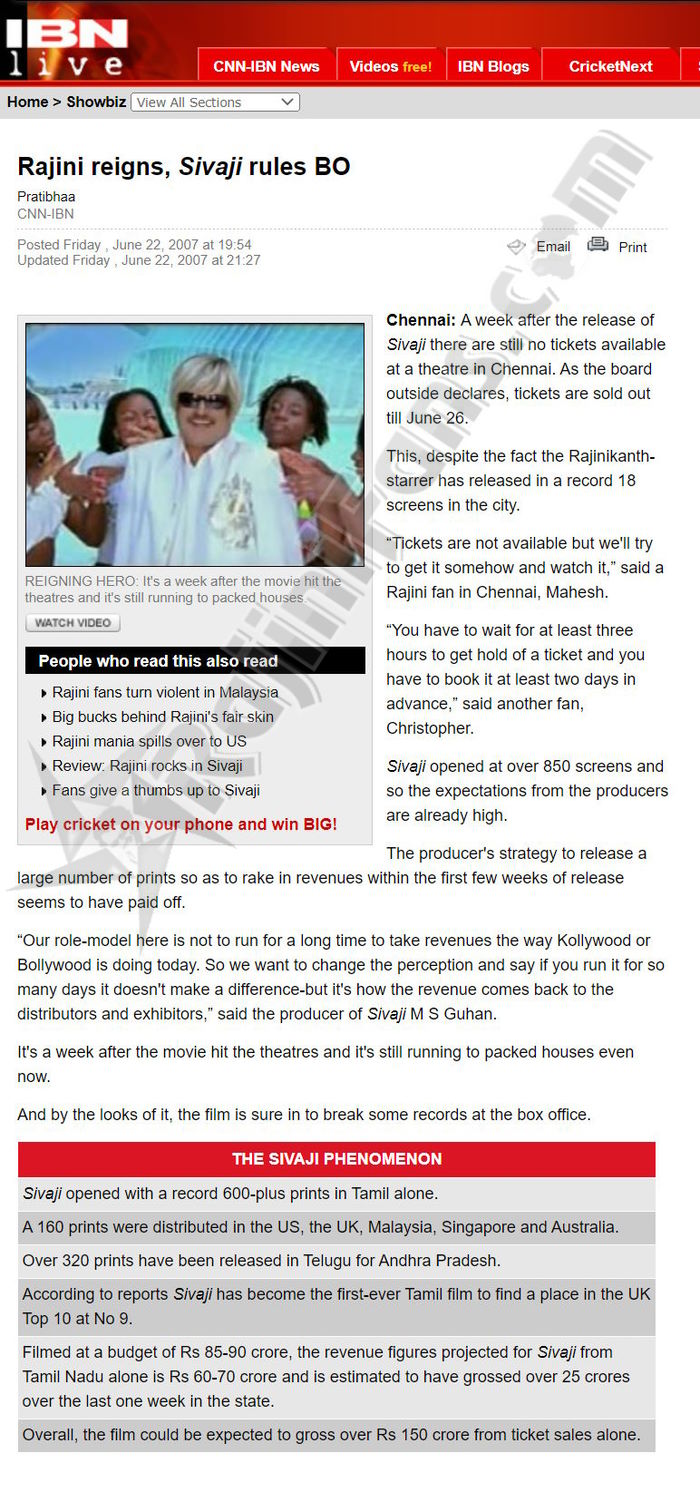
Task: Tap the Home breadcrumb link
Action: click(27, 102)
